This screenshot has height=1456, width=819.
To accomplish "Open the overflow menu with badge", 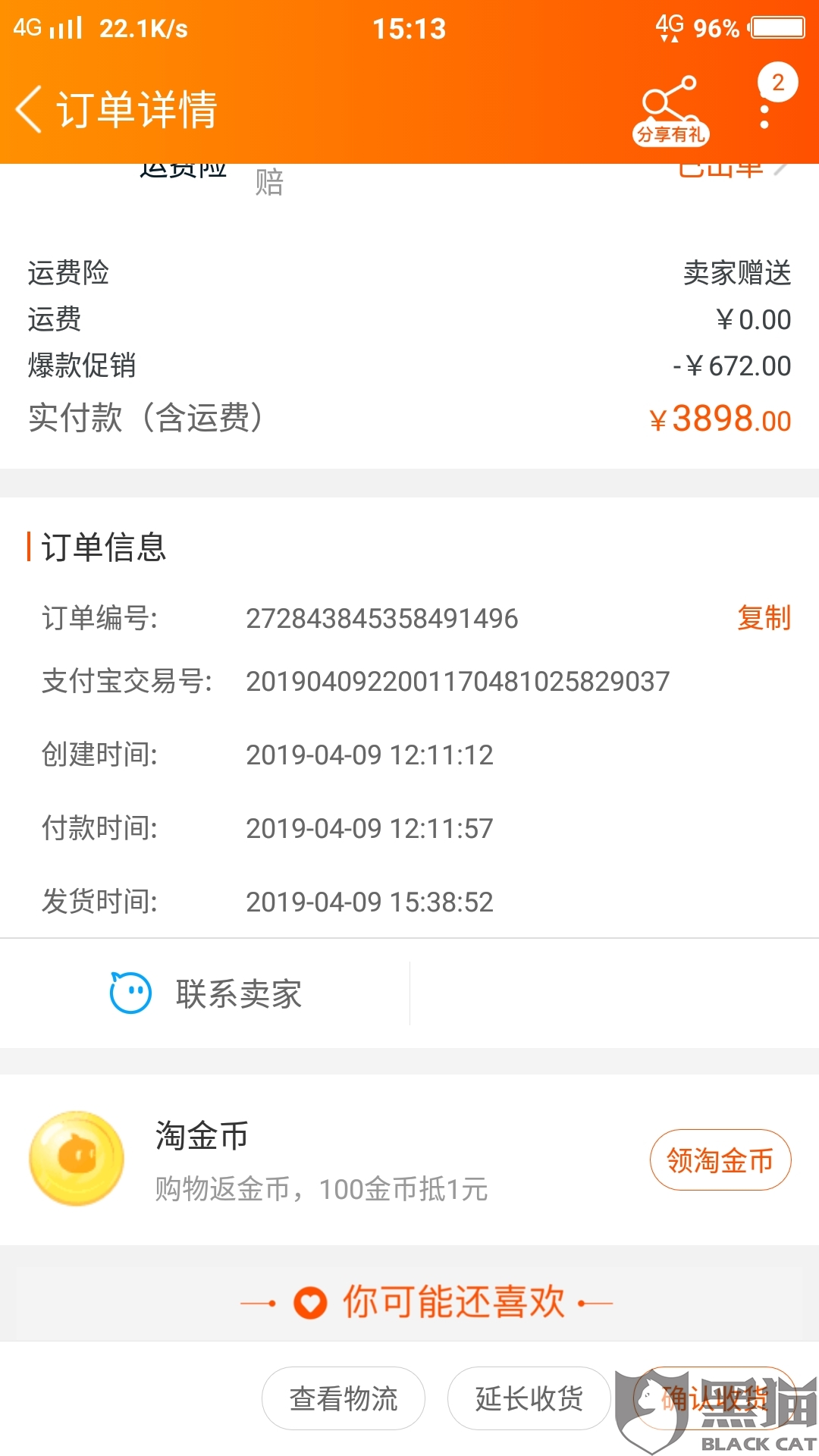I will point(766,106).
